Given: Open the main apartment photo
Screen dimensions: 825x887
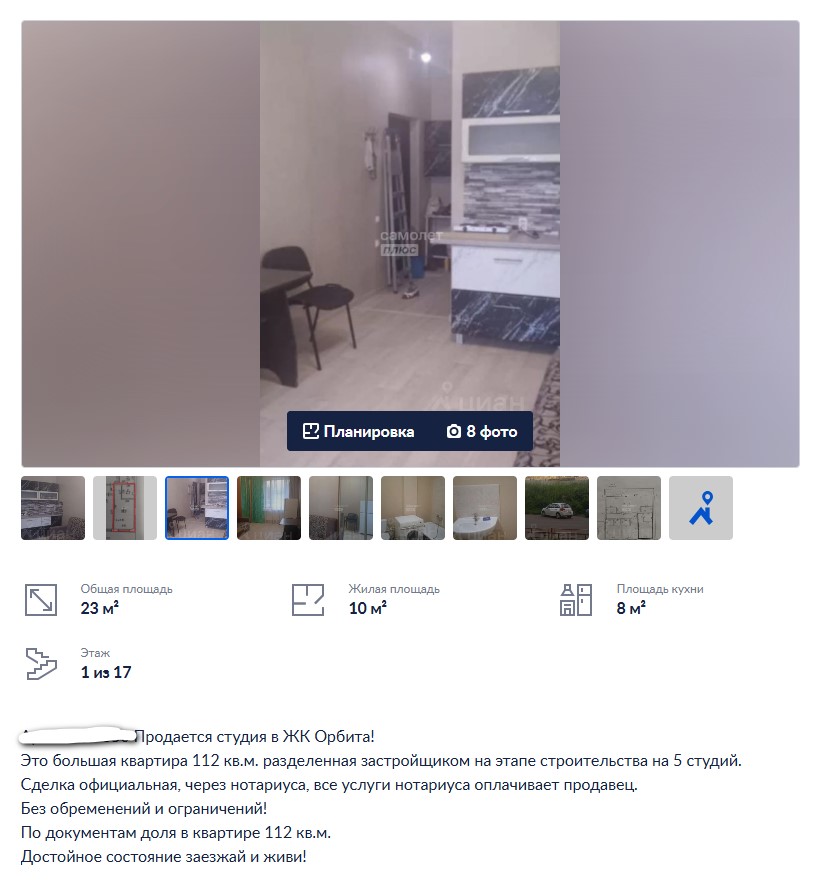Looking at the screenshot, I should (x=410, y=220).
